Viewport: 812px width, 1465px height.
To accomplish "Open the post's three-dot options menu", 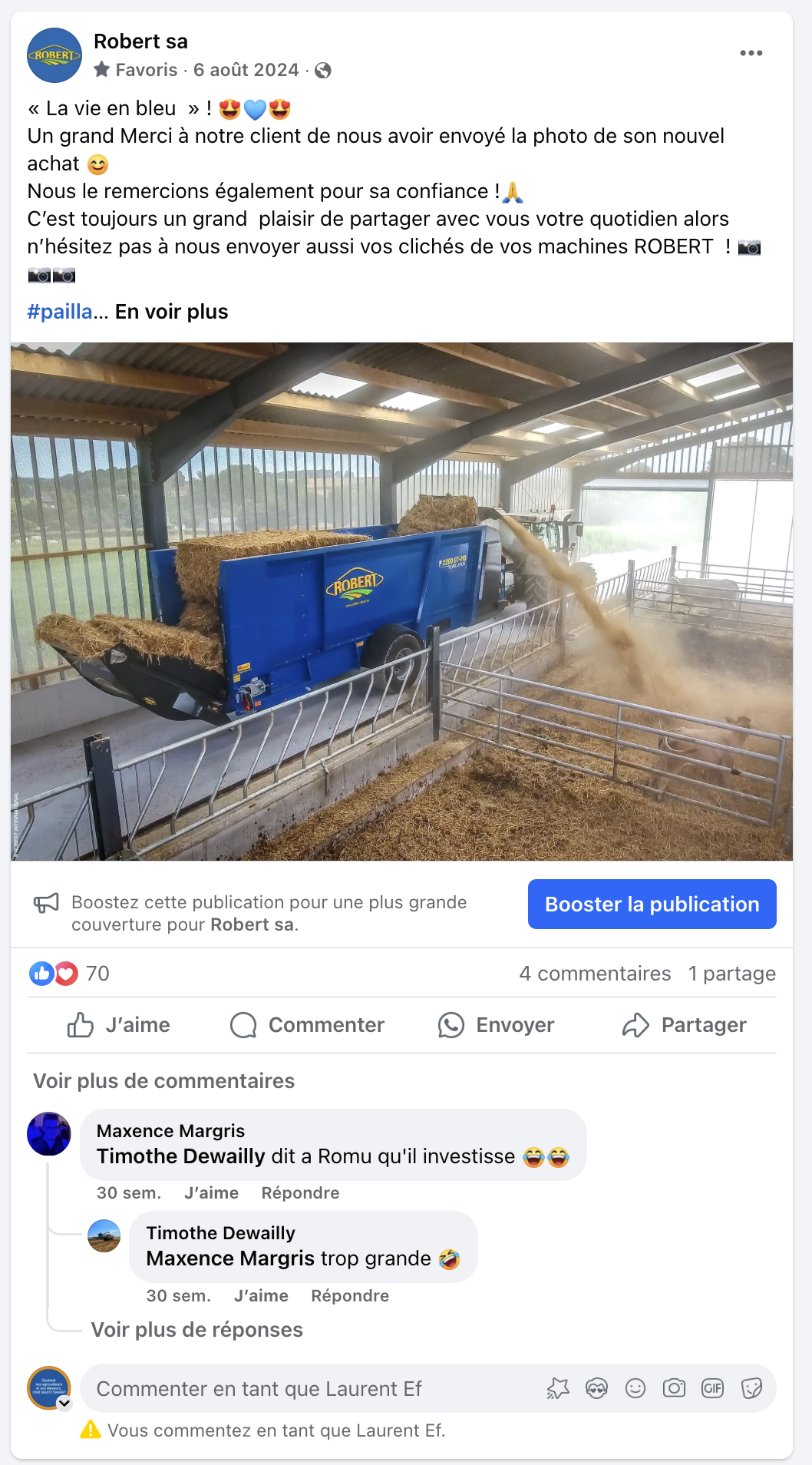I will [751, 53].
